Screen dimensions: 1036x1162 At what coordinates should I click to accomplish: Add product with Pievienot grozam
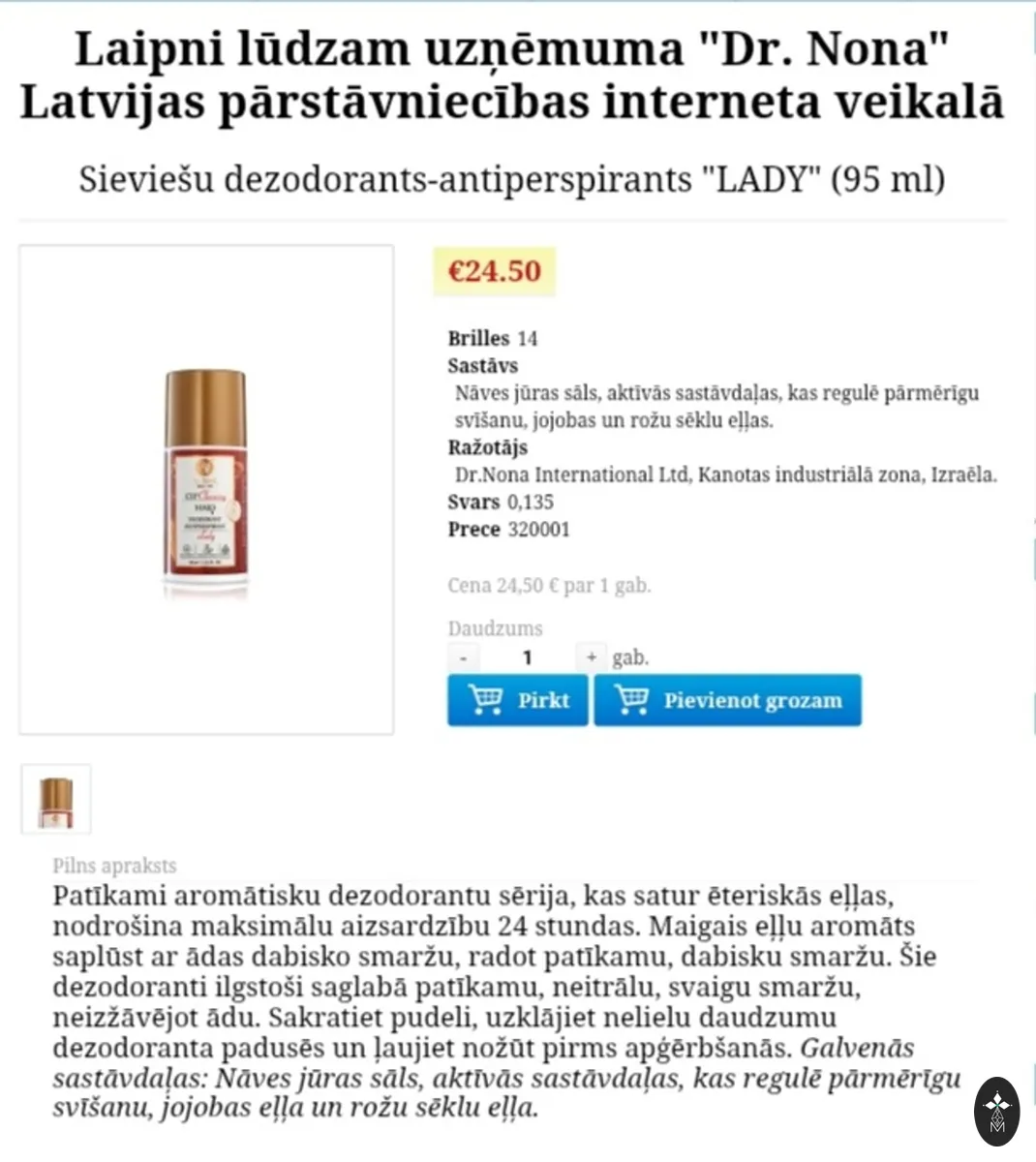(727, 700)
